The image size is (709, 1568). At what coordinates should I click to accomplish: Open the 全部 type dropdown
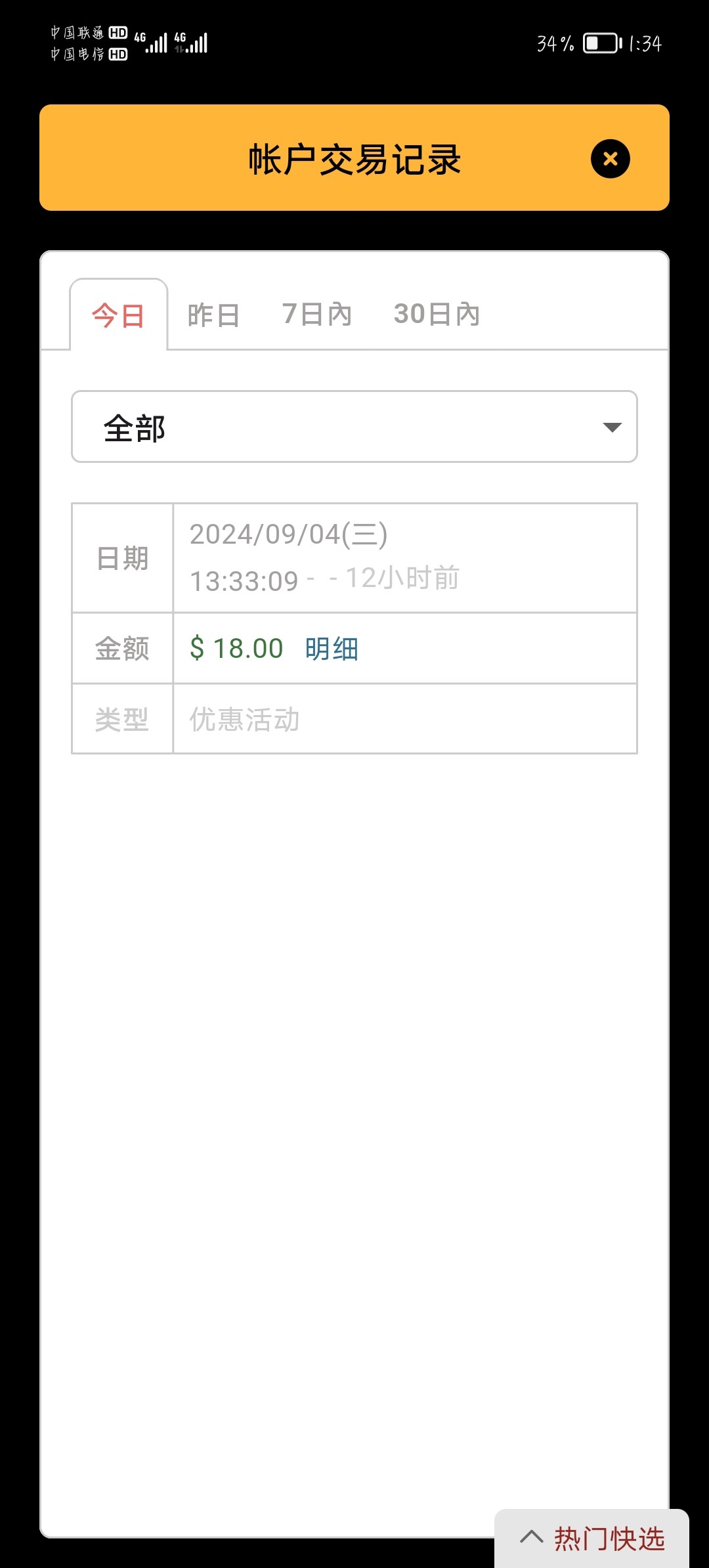coord(354,427)
